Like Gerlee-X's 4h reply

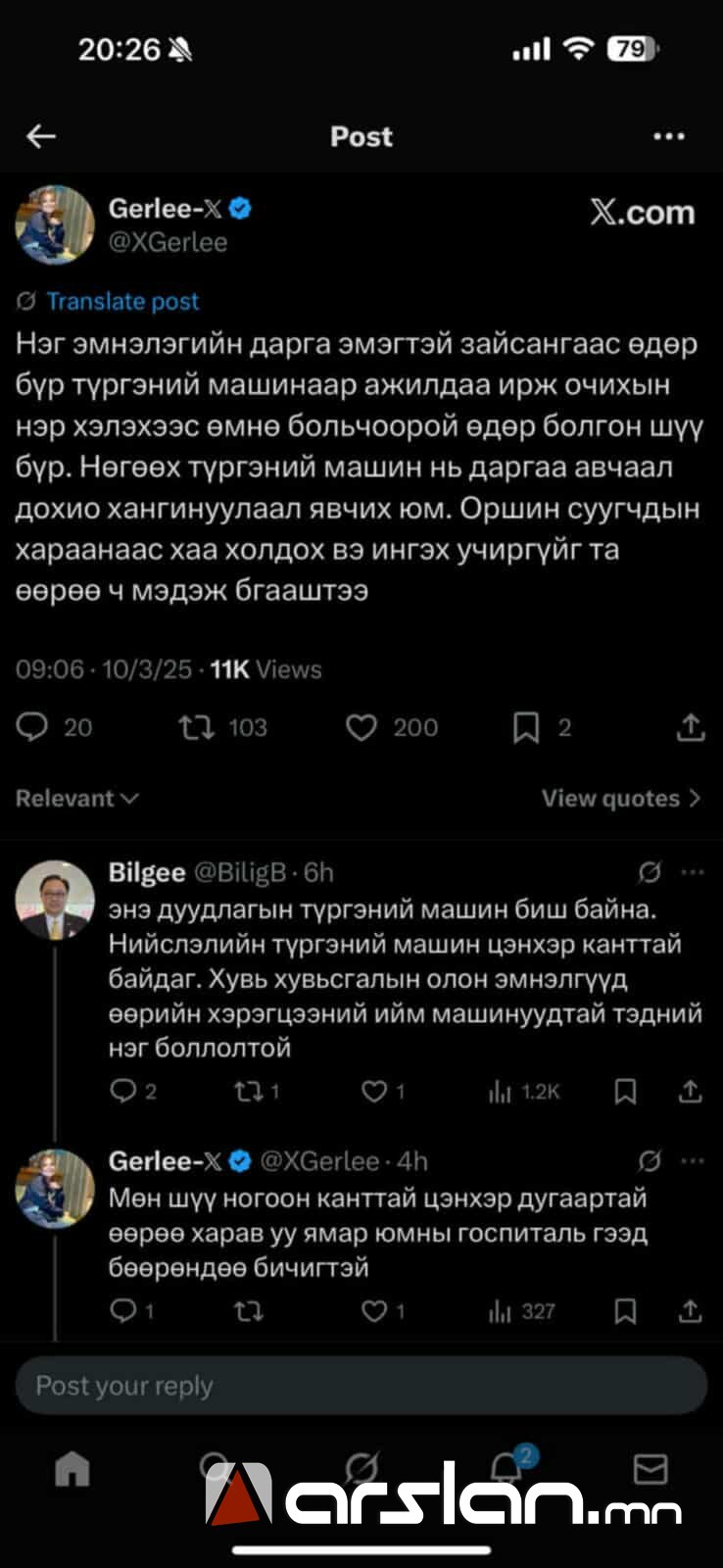[375, 1311]
